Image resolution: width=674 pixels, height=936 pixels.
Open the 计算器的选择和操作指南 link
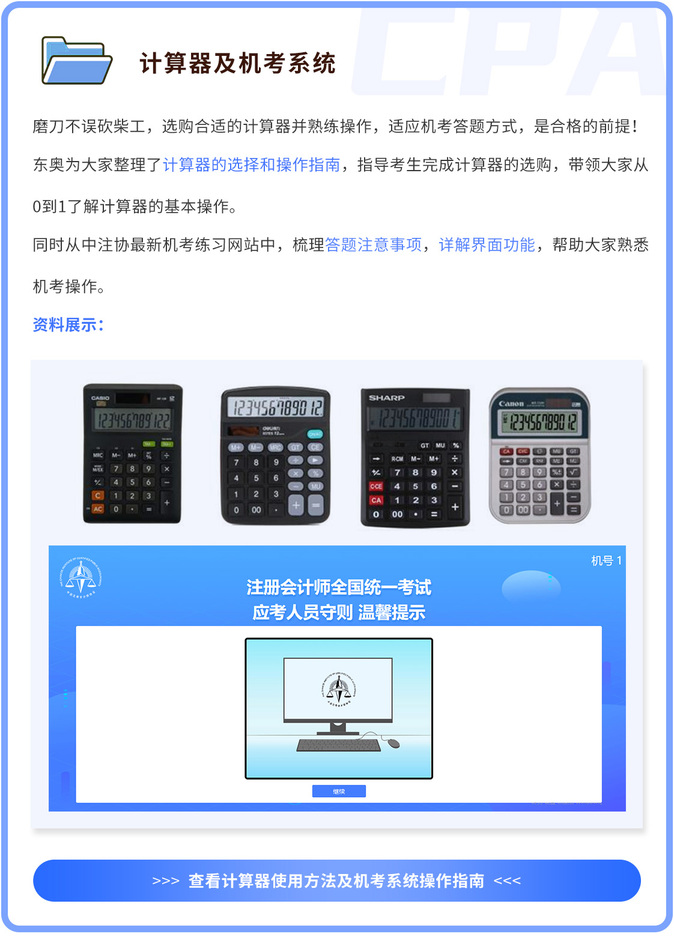click(x=251, y=165)
